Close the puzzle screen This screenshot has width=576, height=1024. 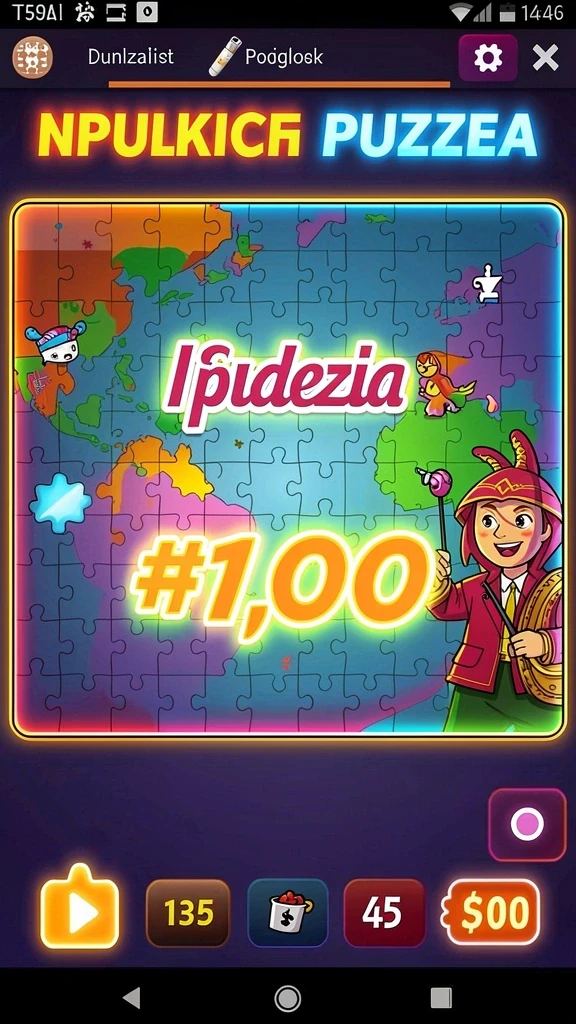[x=545, y=59]
